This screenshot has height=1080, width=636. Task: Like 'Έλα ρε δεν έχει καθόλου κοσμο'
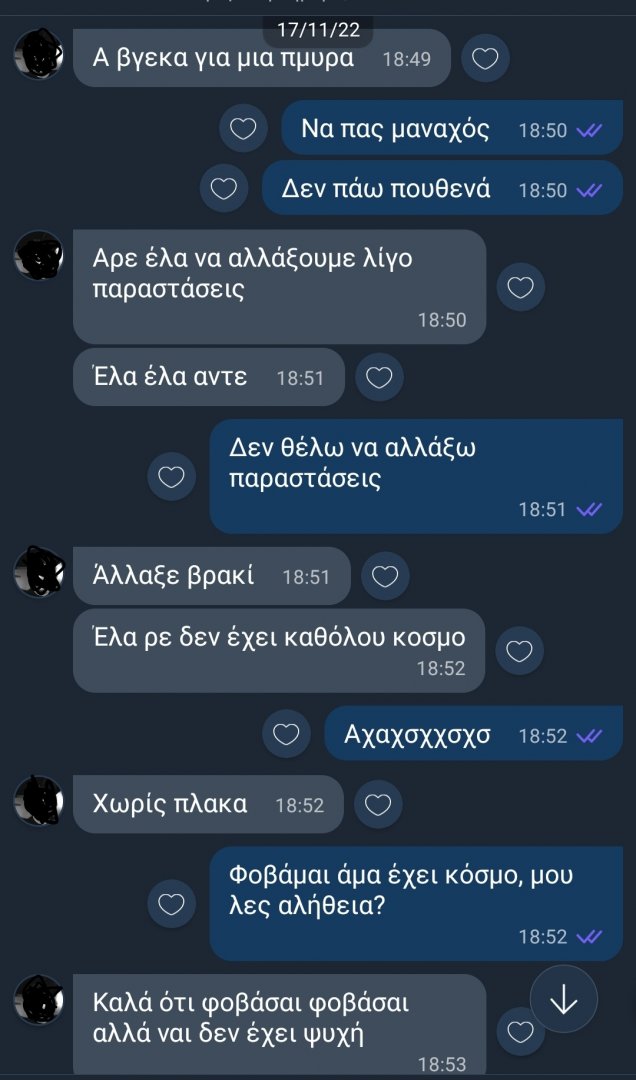[519, 651]
